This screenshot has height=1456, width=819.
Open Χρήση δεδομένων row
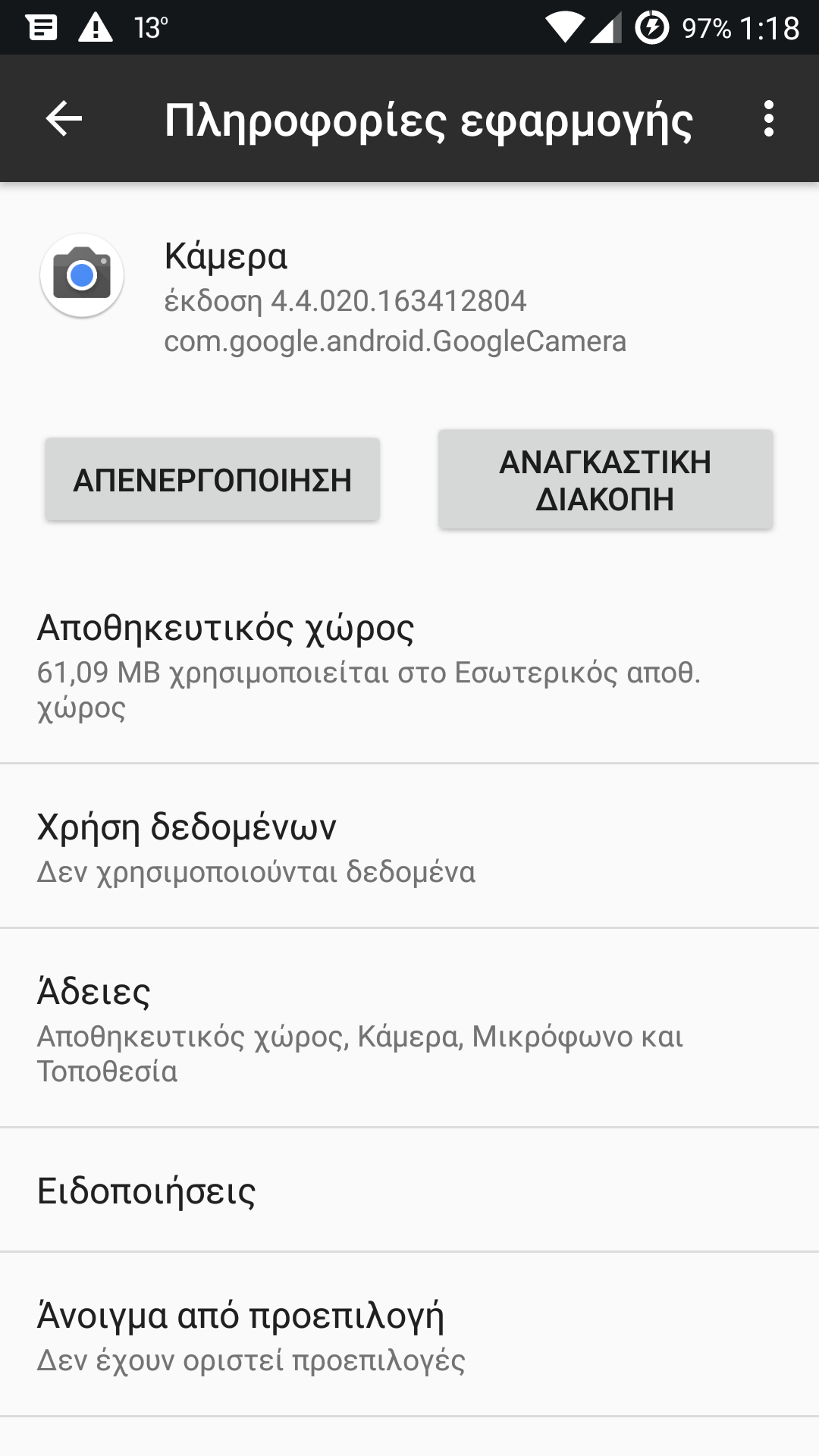click(409, 847)
